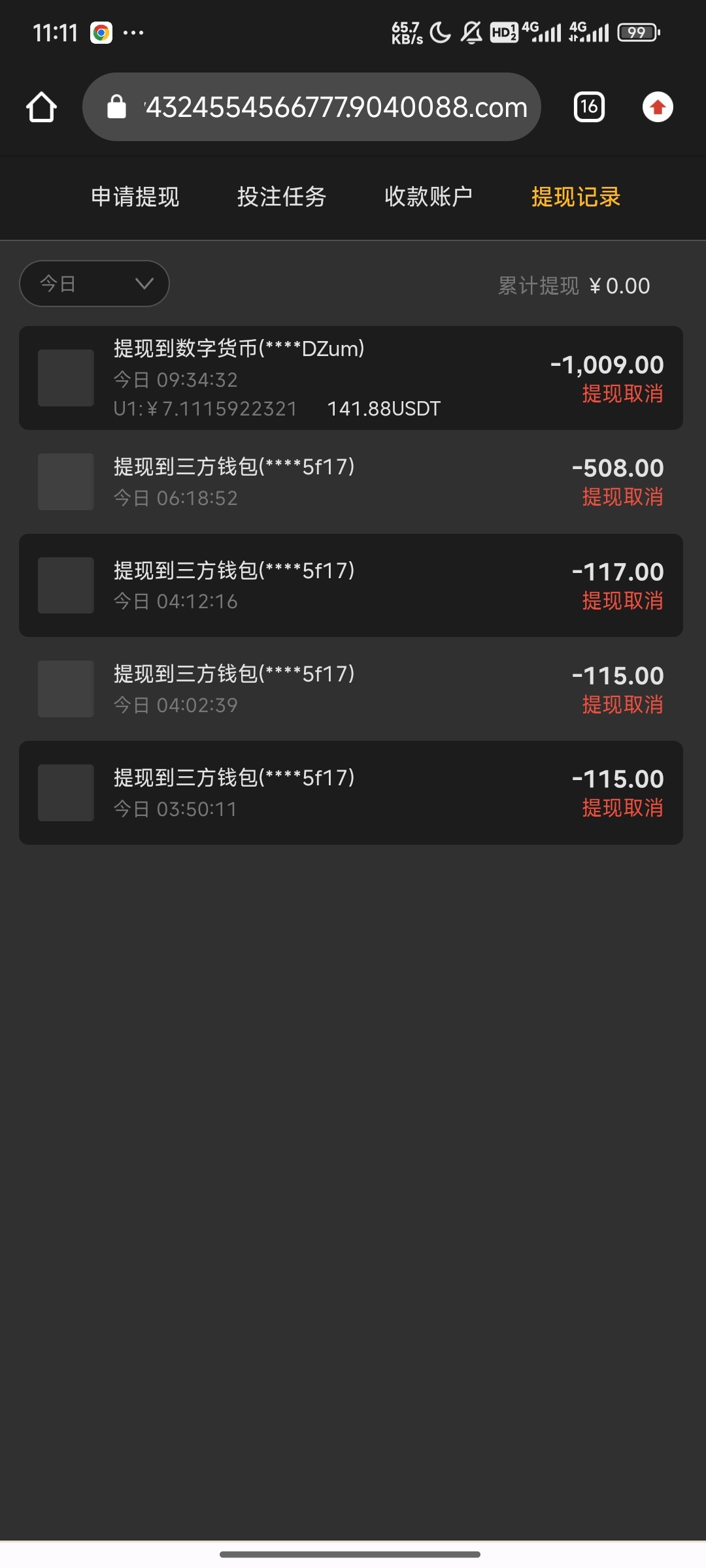Open the withdrawal record from 03:50:11

pyautogui.click(x=351, y=792)
